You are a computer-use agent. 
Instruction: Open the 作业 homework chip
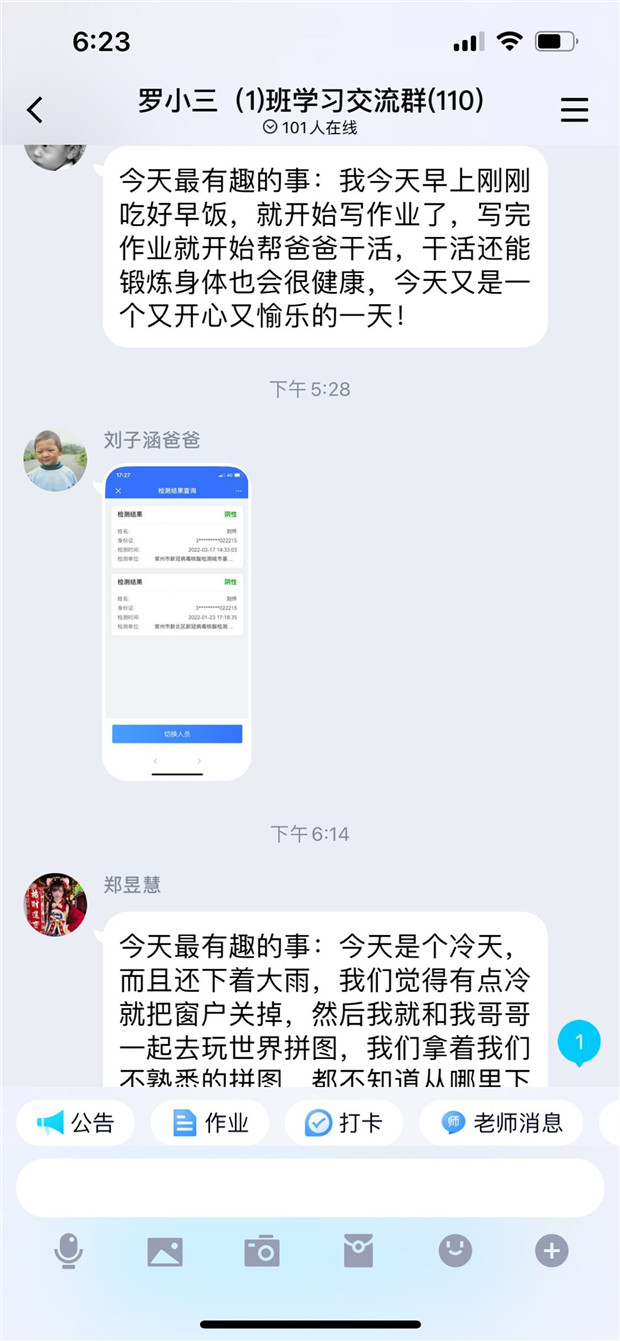(x=209, y=1122)
